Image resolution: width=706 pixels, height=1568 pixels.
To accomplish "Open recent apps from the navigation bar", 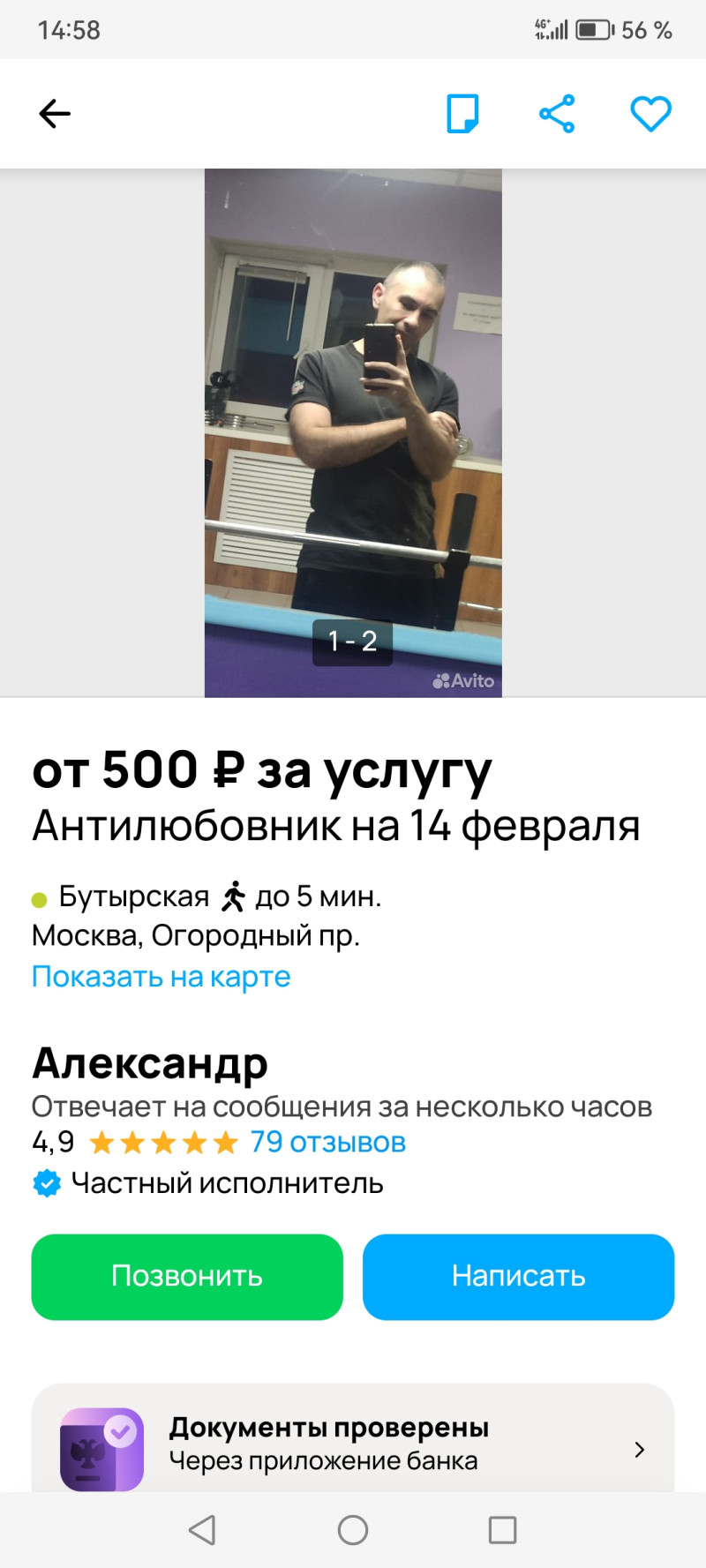I will [502, 1530].
